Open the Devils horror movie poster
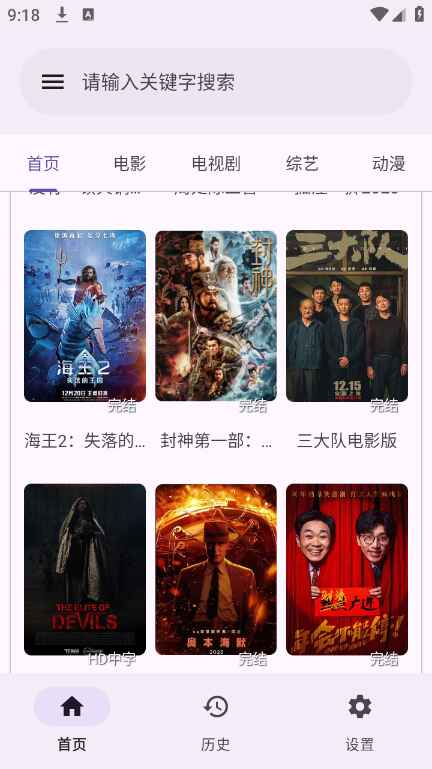432x769 pixels. pos(85,569)
